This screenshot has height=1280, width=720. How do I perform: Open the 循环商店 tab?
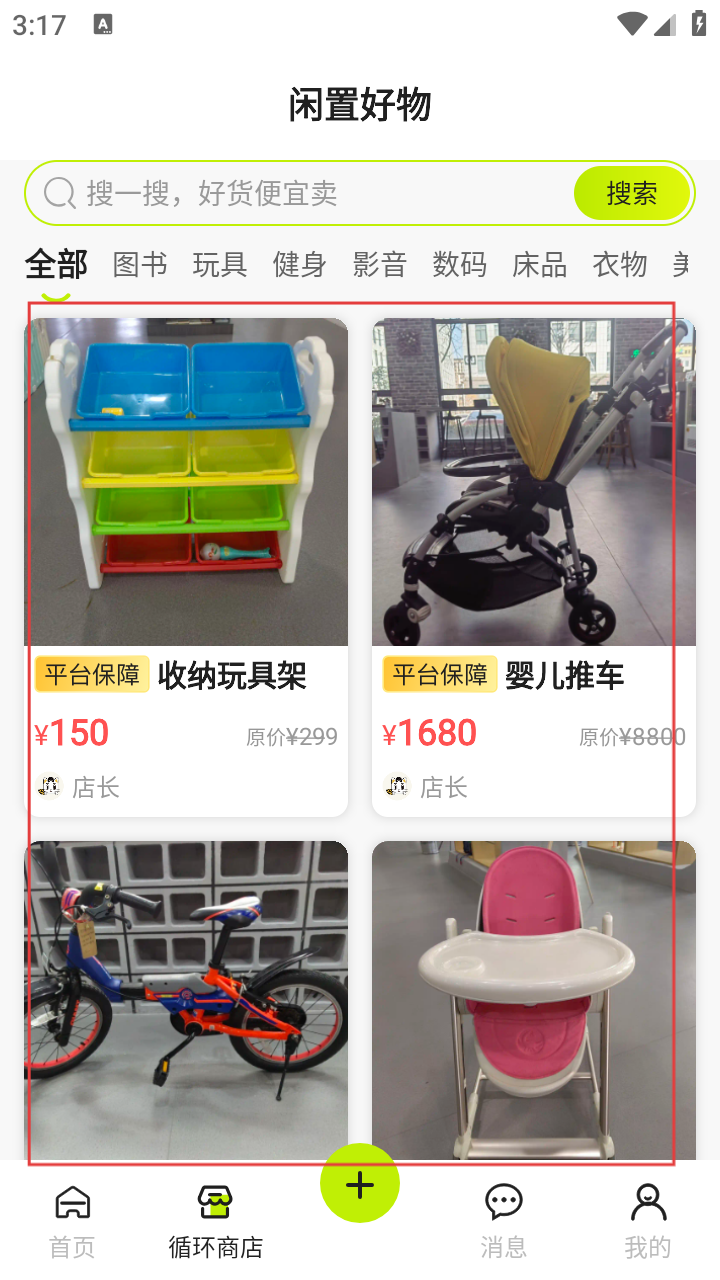(x=216, y=1220)
